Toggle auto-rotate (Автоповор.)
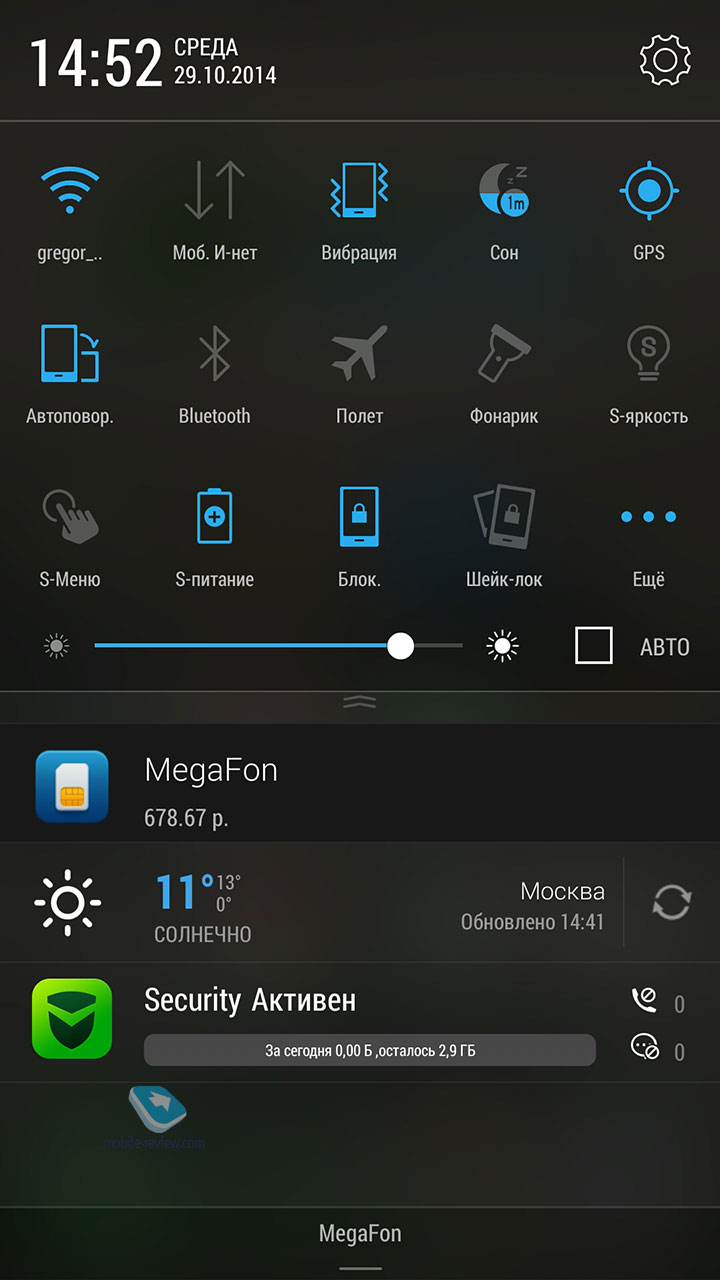 coord(70,375)
